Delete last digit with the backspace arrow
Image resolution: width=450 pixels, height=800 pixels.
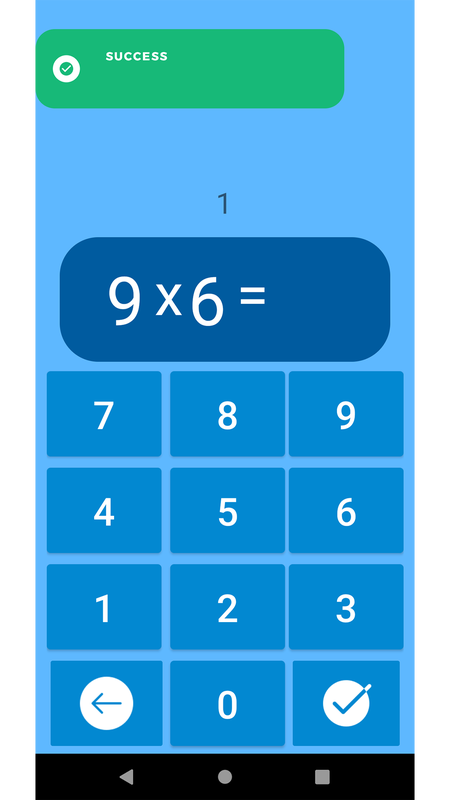[107, 704]
